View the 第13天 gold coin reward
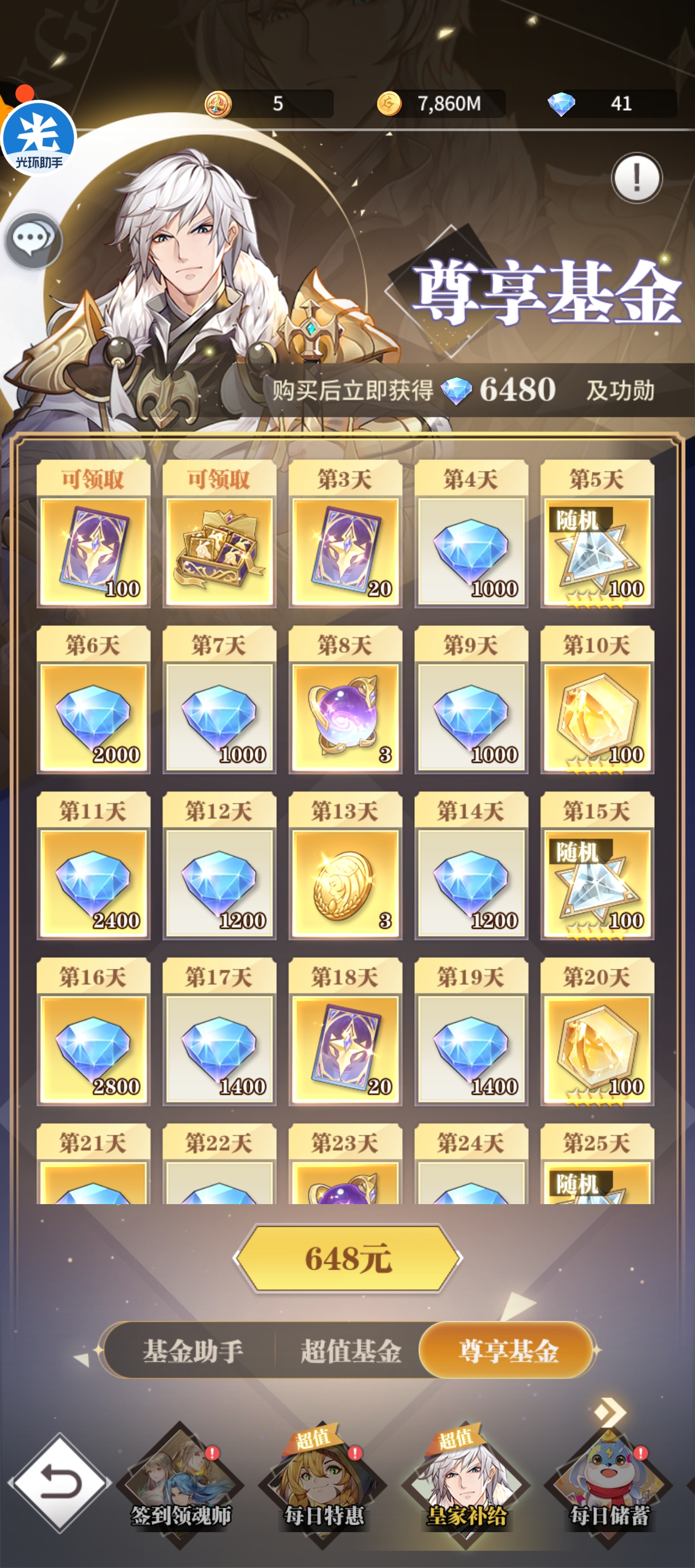This screenshot has width=695, height=1568. [x=345, y=882]
